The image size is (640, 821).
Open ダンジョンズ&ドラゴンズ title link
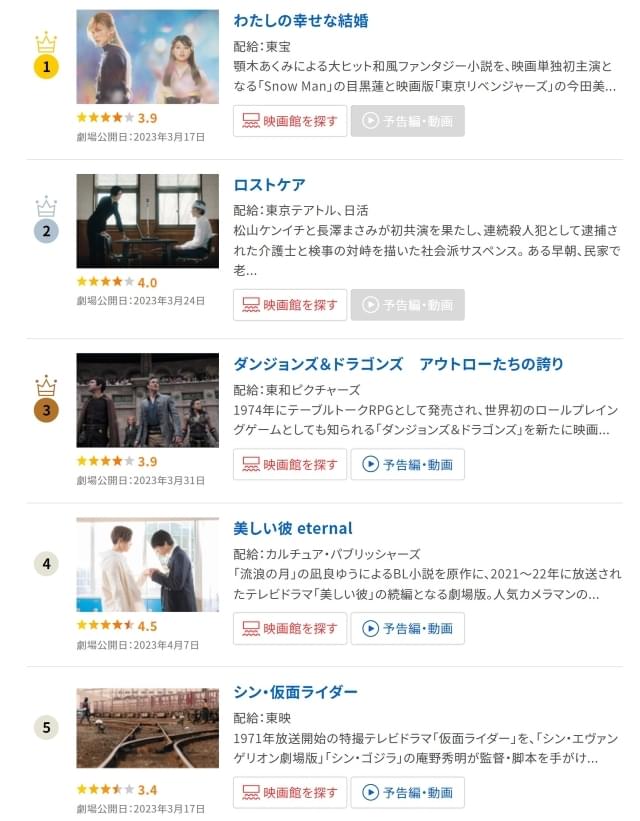coord(398,364)
